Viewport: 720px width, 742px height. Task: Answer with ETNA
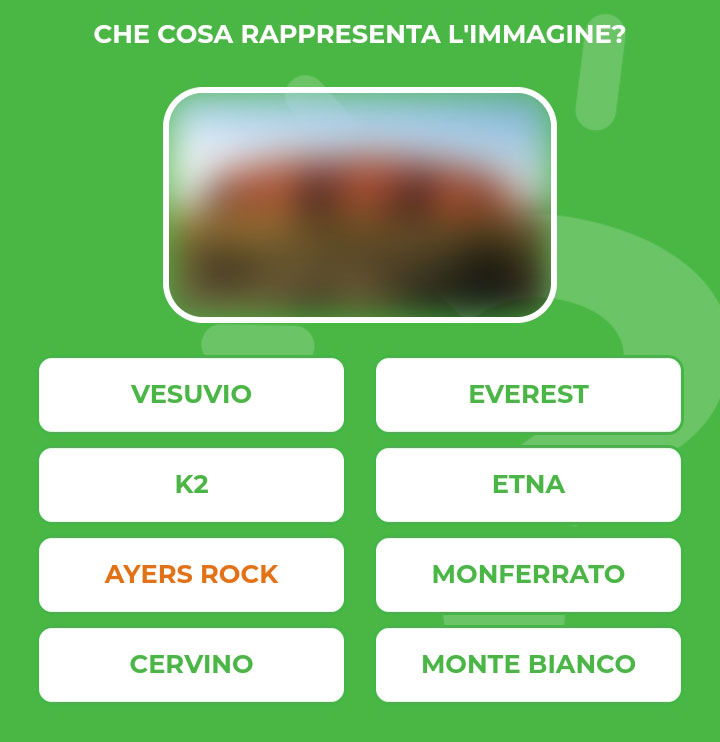point(528,485)
